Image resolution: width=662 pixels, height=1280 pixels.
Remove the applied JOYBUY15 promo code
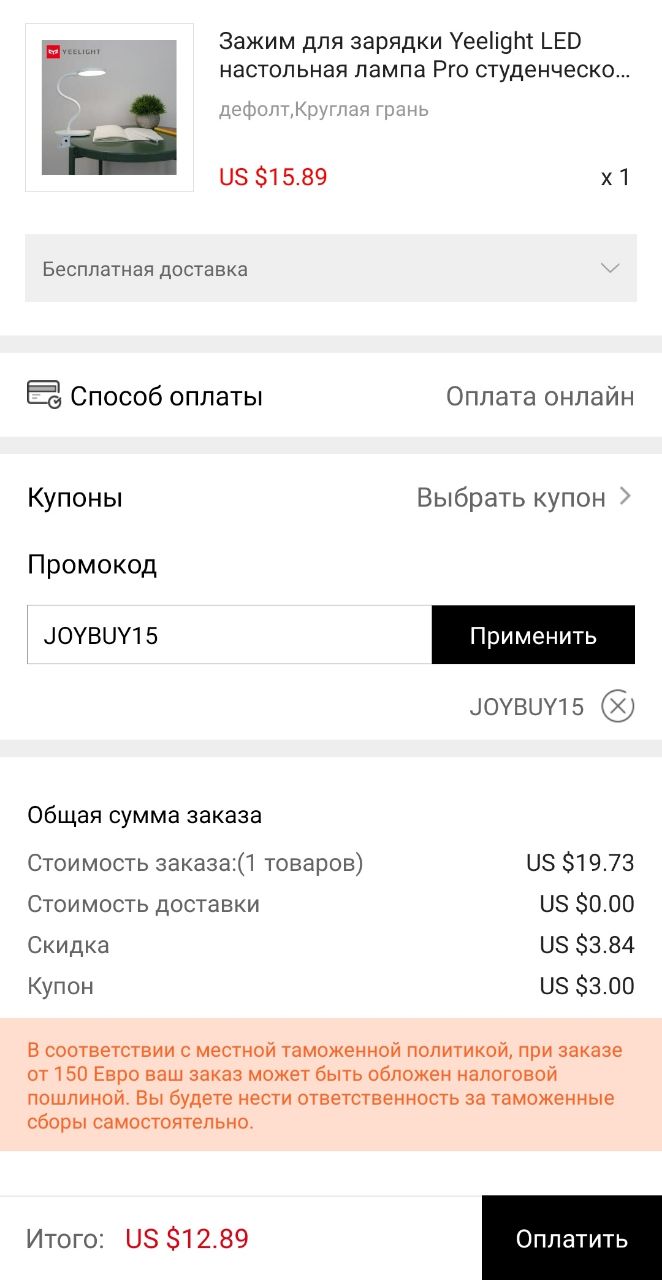point(618,707)
